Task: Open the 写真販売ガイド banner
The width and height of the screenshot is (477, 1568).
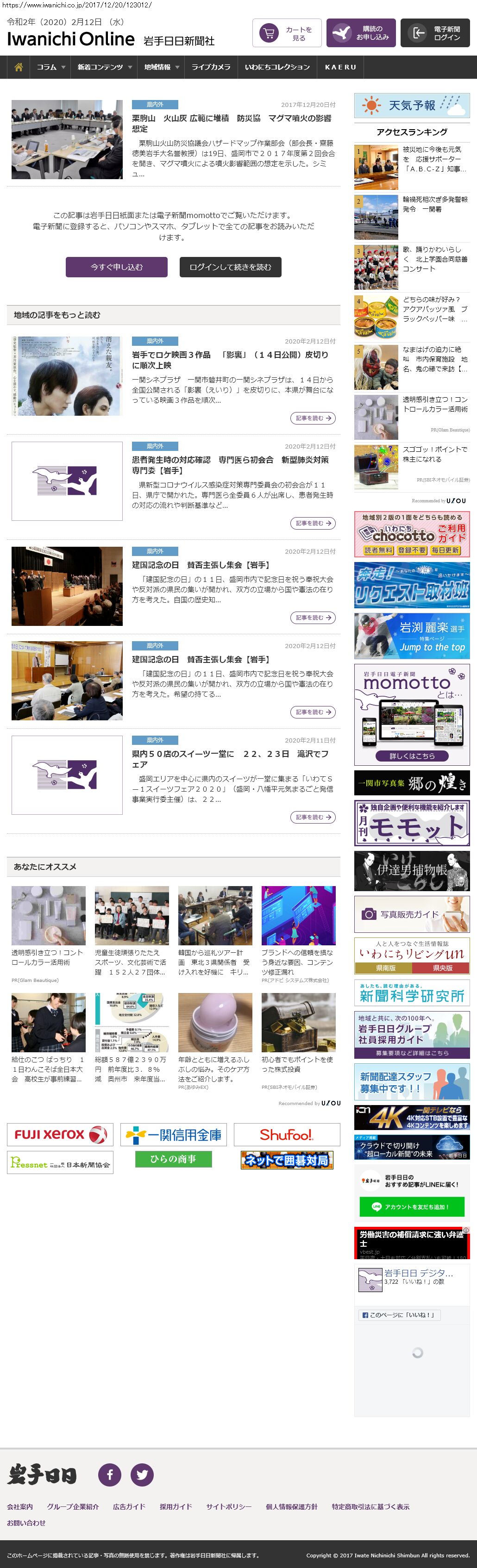Action: tap(412, 914)
